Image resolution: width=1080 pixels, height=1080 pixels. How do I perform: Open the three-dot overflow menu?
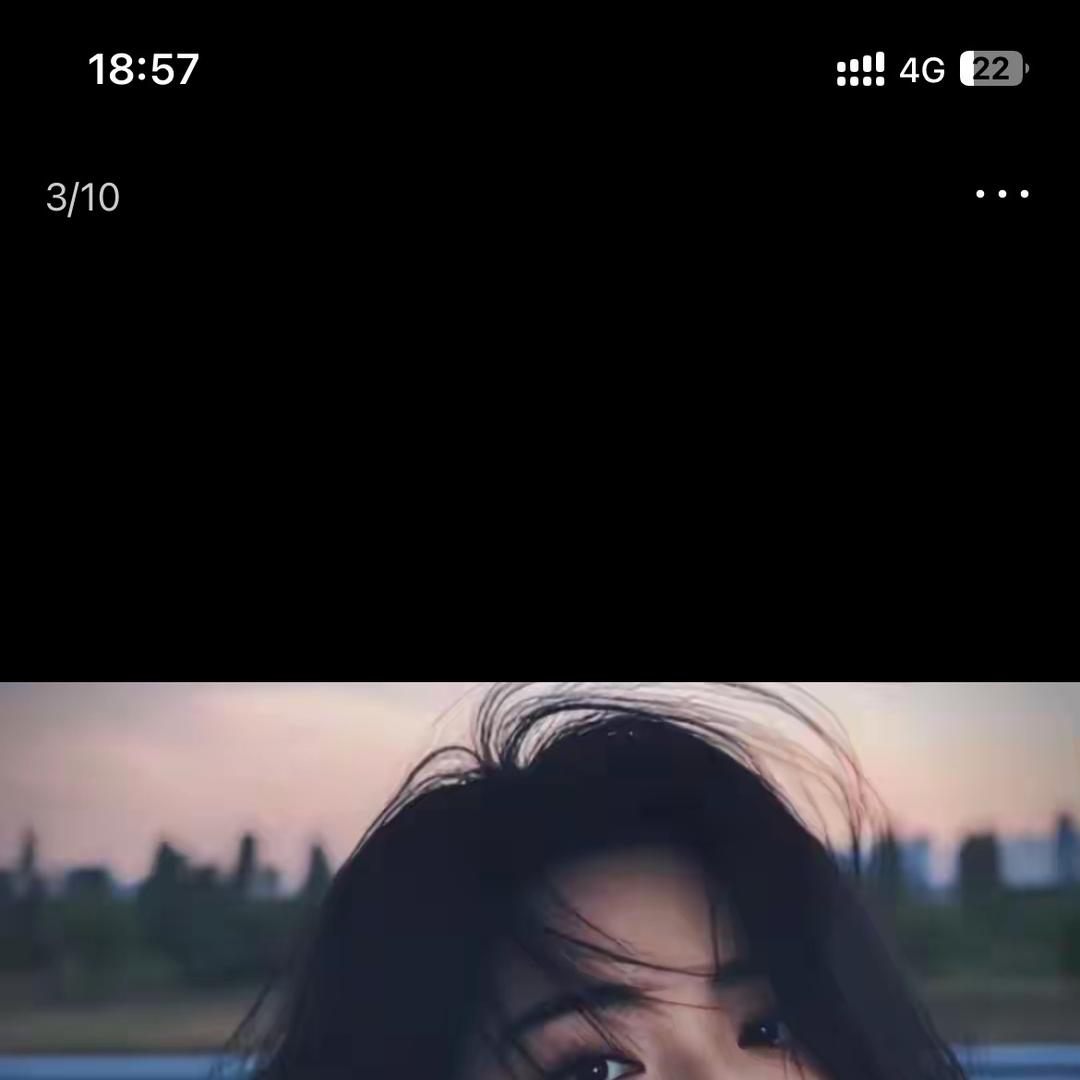[x=1002, y=194]
